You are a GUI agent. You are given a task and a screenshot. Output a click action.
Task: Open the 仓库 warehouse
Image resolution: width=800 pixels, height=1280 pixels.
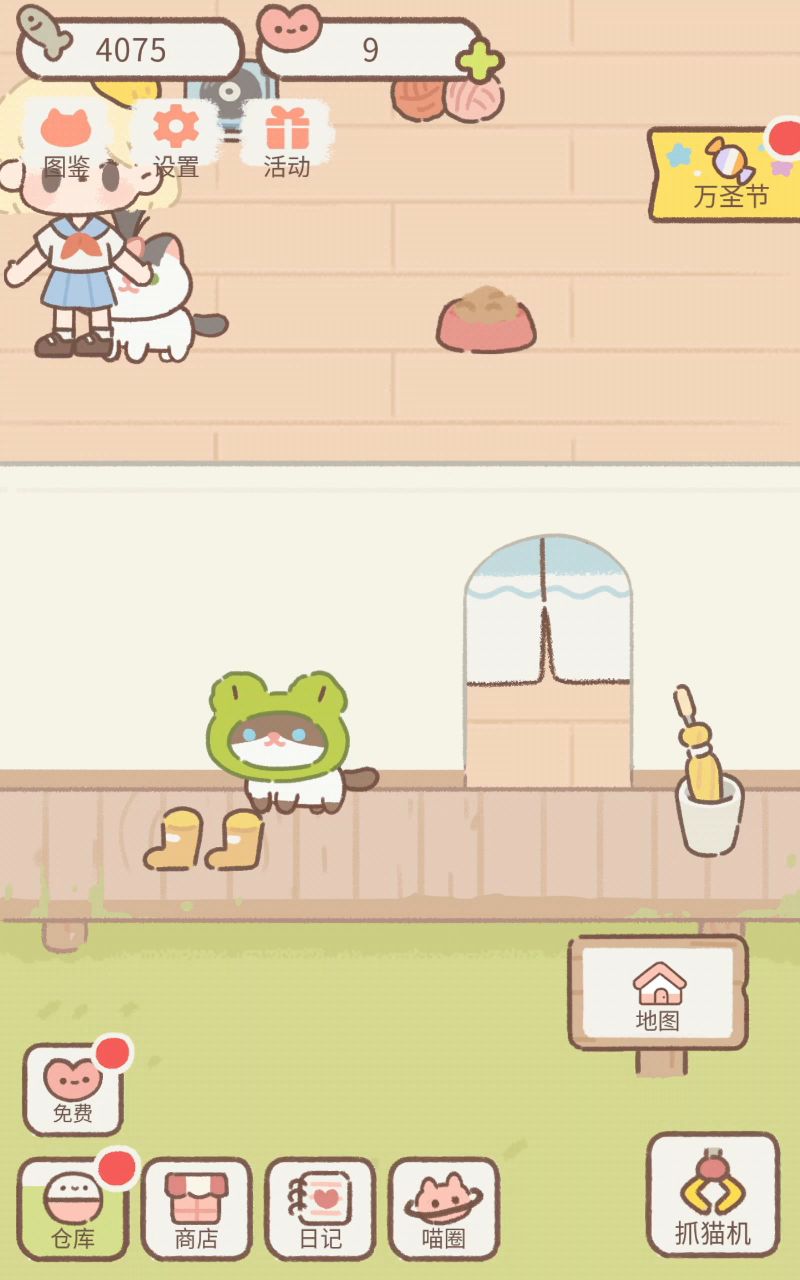73,1209
